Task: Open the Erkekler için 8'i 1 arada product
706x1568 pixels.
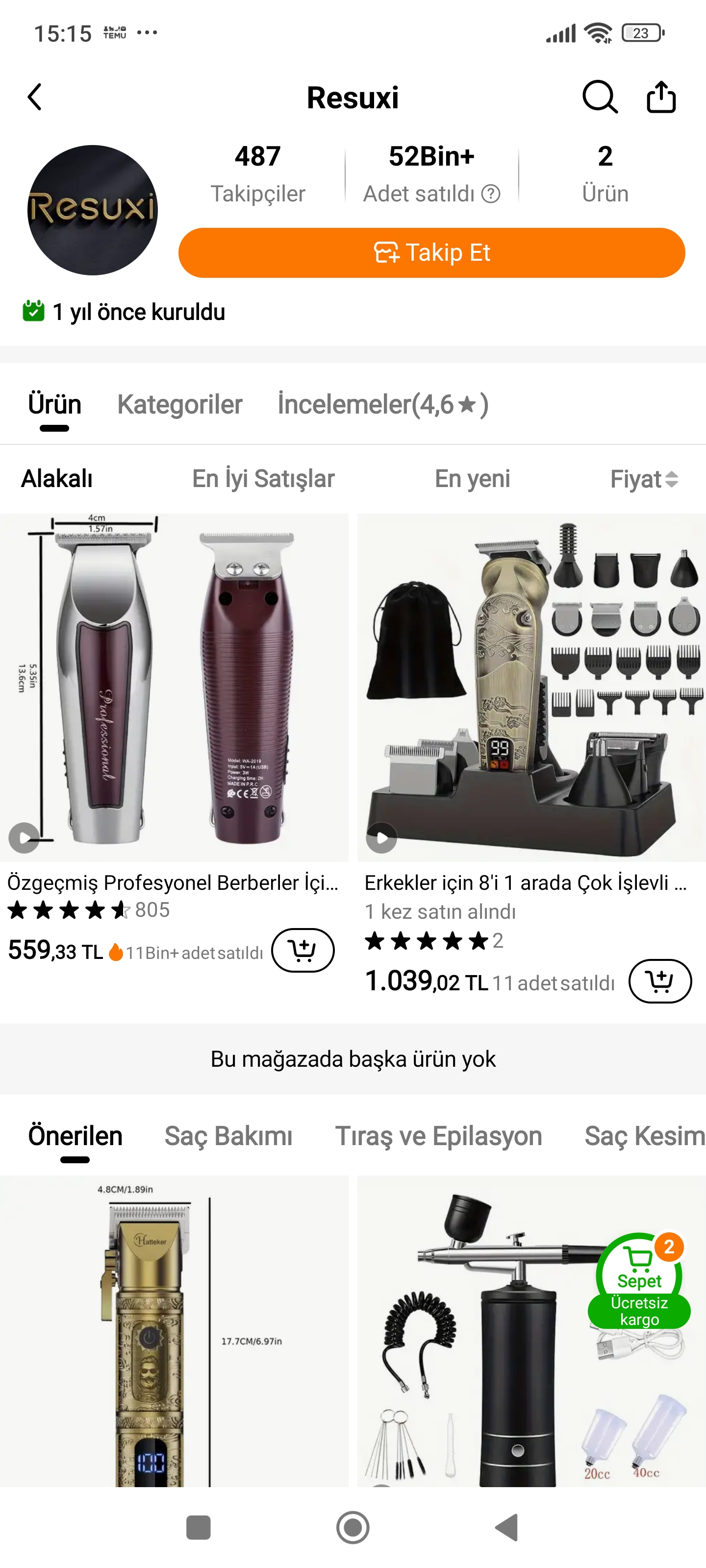Action: click(531, 688)
